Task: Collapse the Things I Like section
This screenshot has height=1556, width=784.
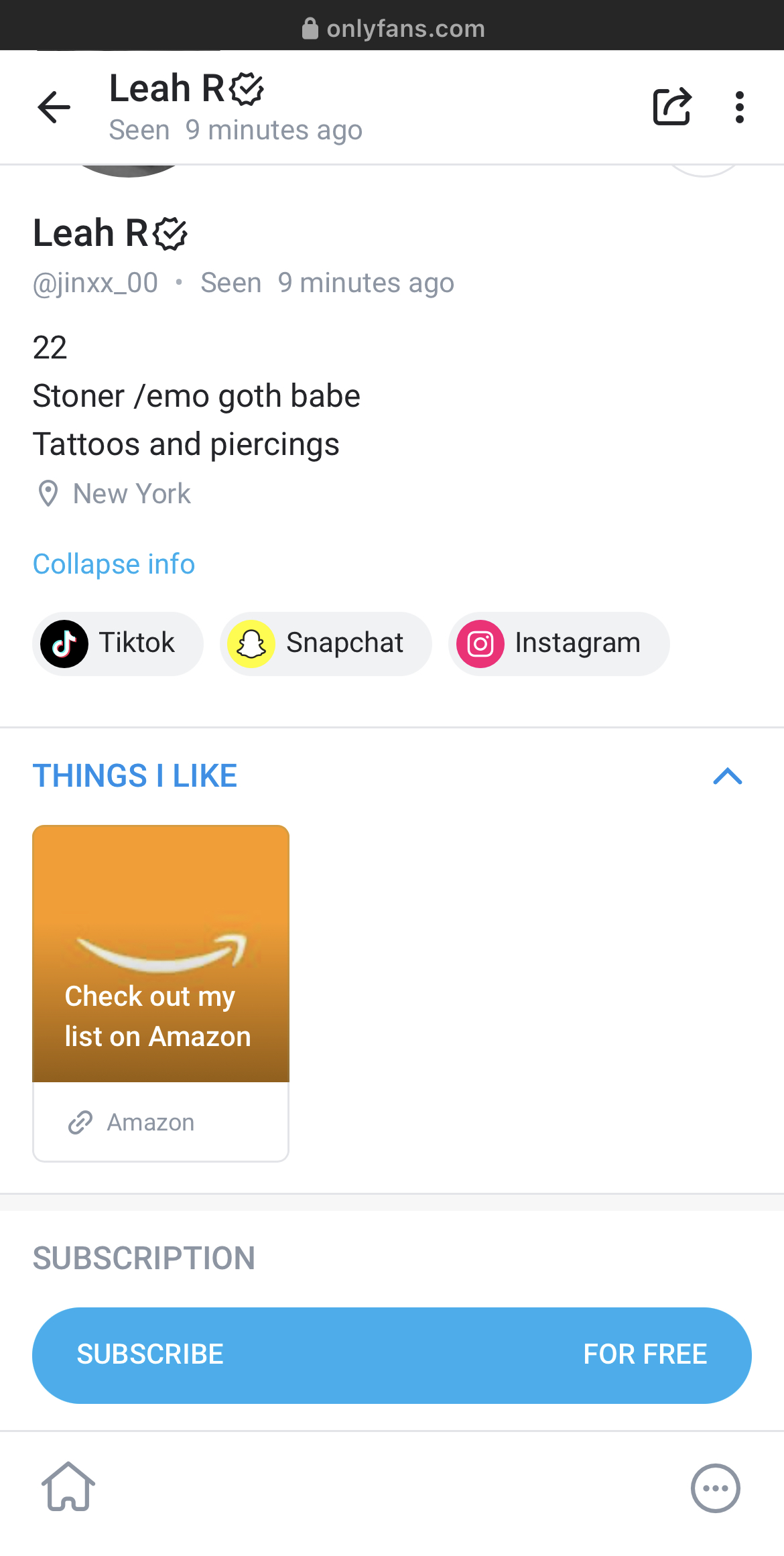Action: 728,777
